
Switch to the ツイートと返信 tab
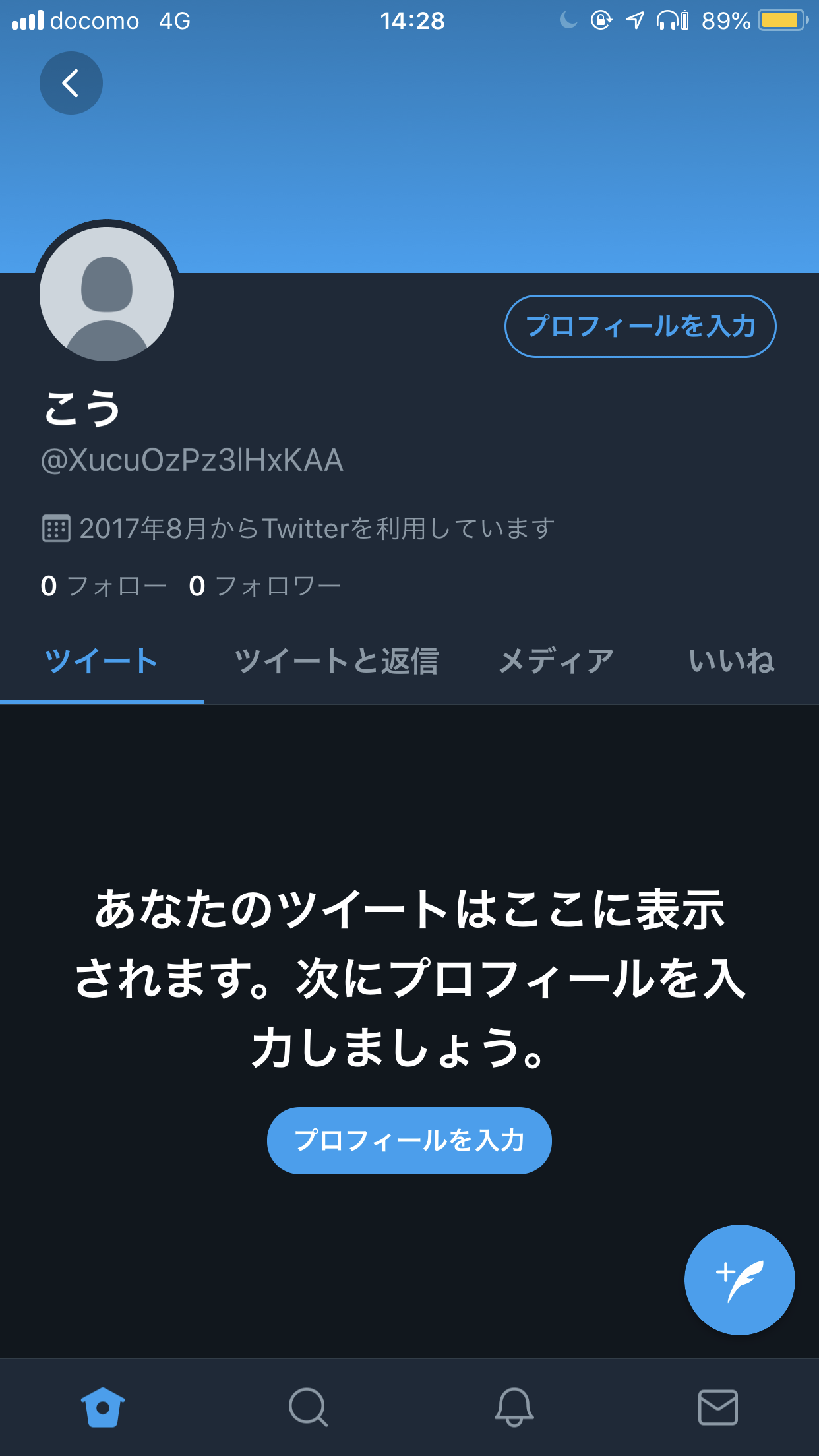coord(336,661)
